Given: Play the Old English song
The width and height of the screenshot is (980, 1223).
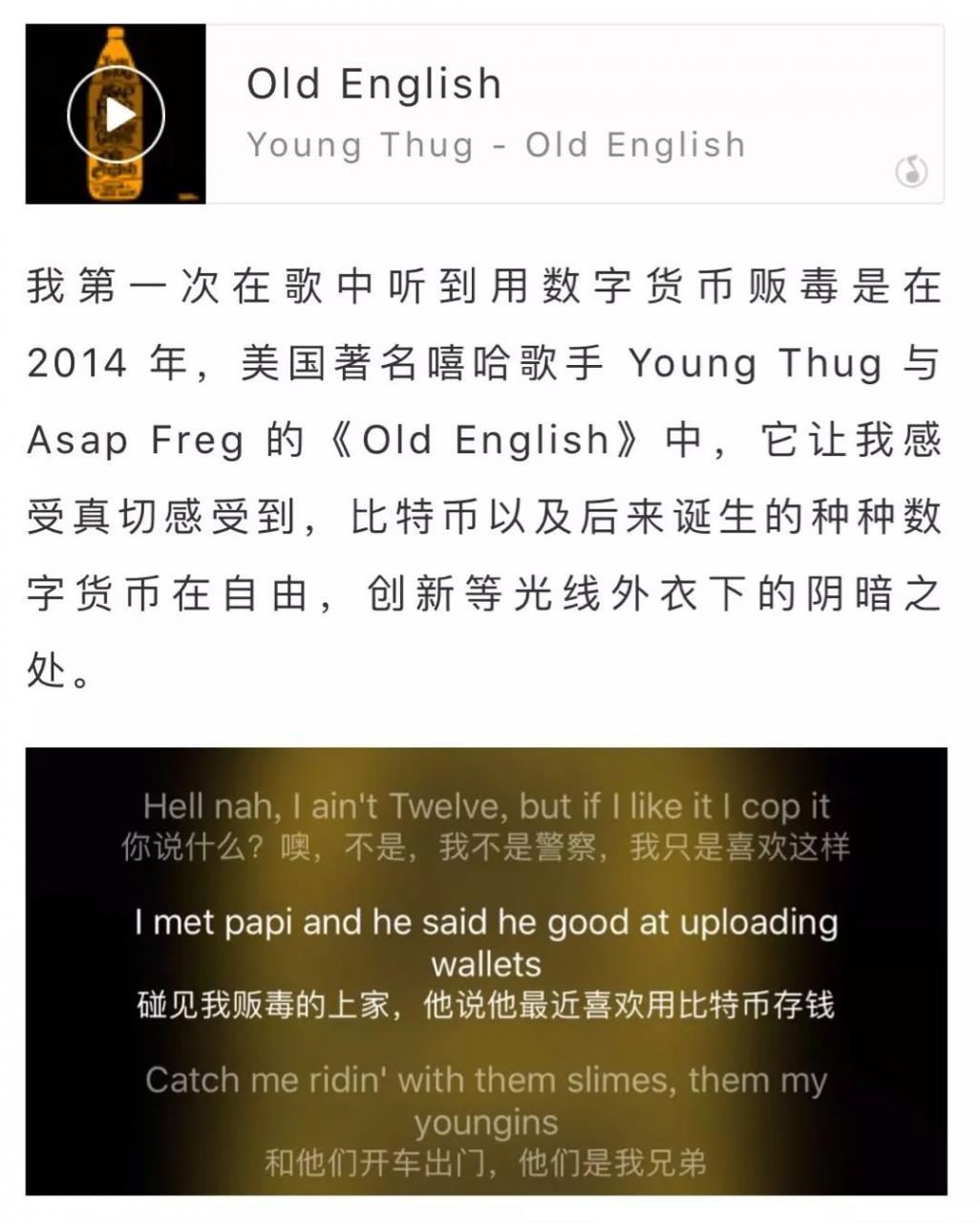Looking at the screenshot, I should click(116, 115).
